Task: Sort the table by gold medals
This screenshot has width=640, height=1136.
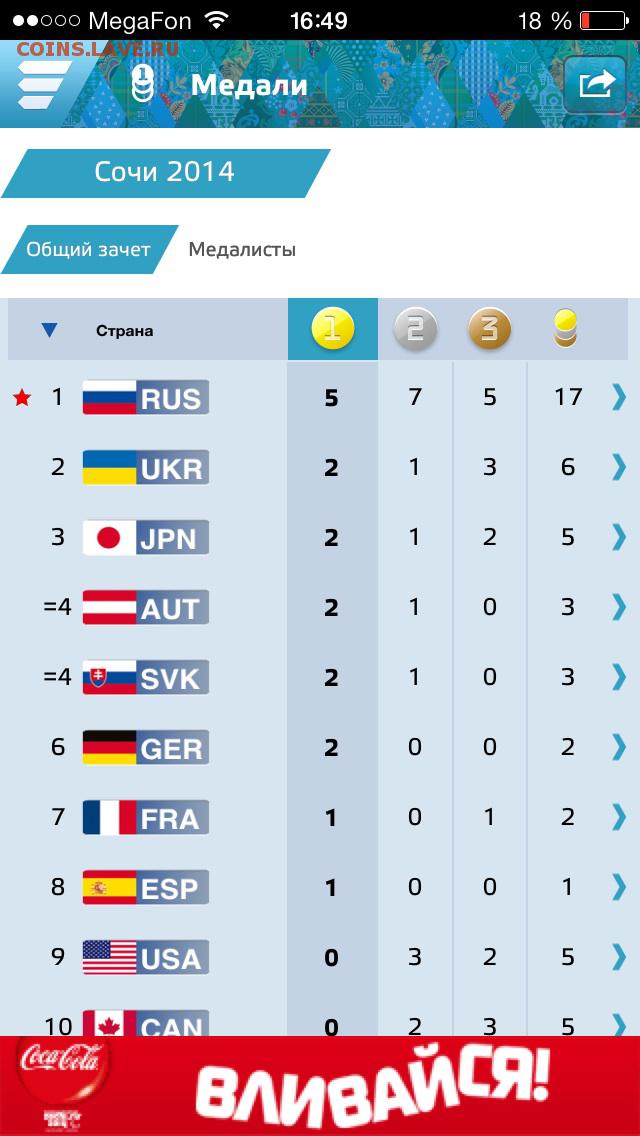Action: (332, 330)
